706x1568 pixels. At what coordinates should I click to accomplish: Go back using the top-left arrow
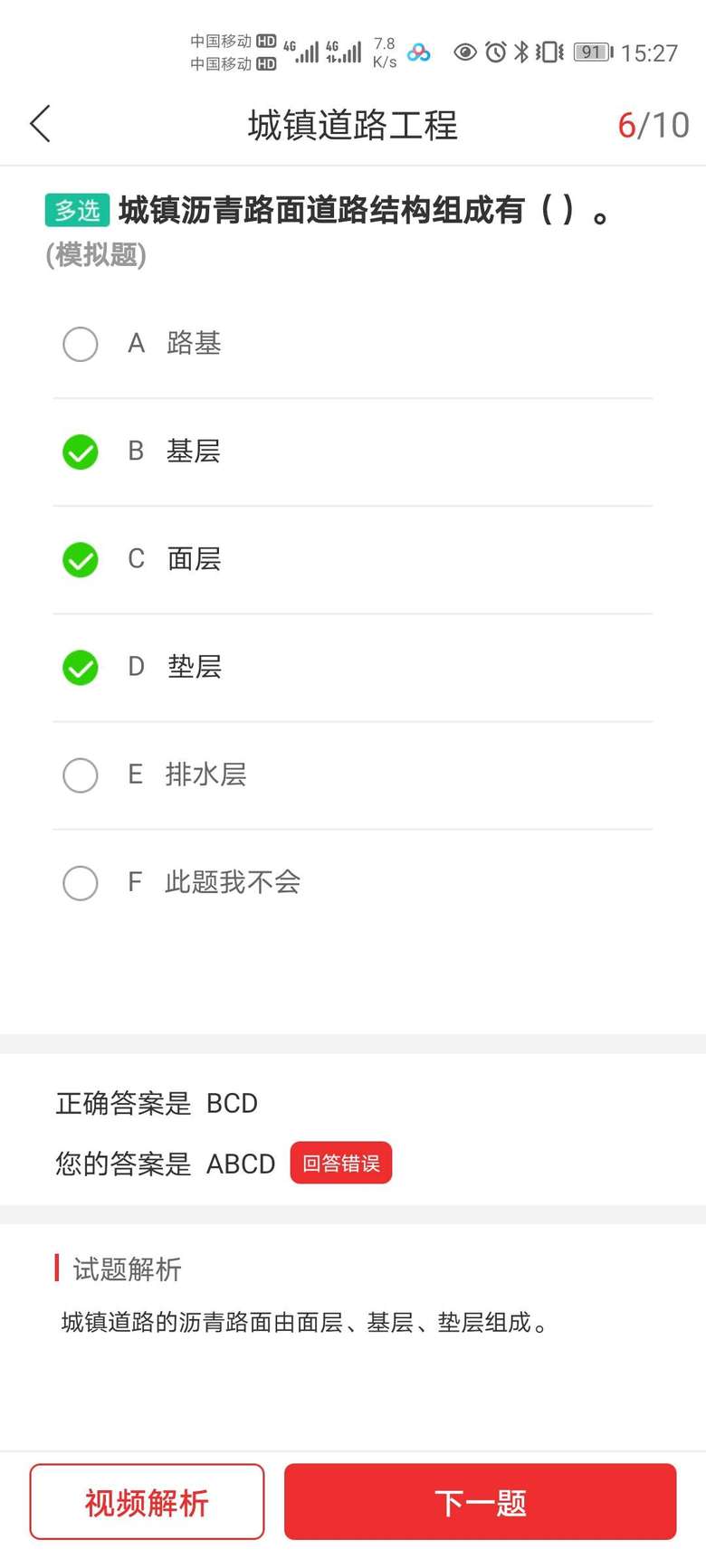pyautogui.click(x=40, y=124)
